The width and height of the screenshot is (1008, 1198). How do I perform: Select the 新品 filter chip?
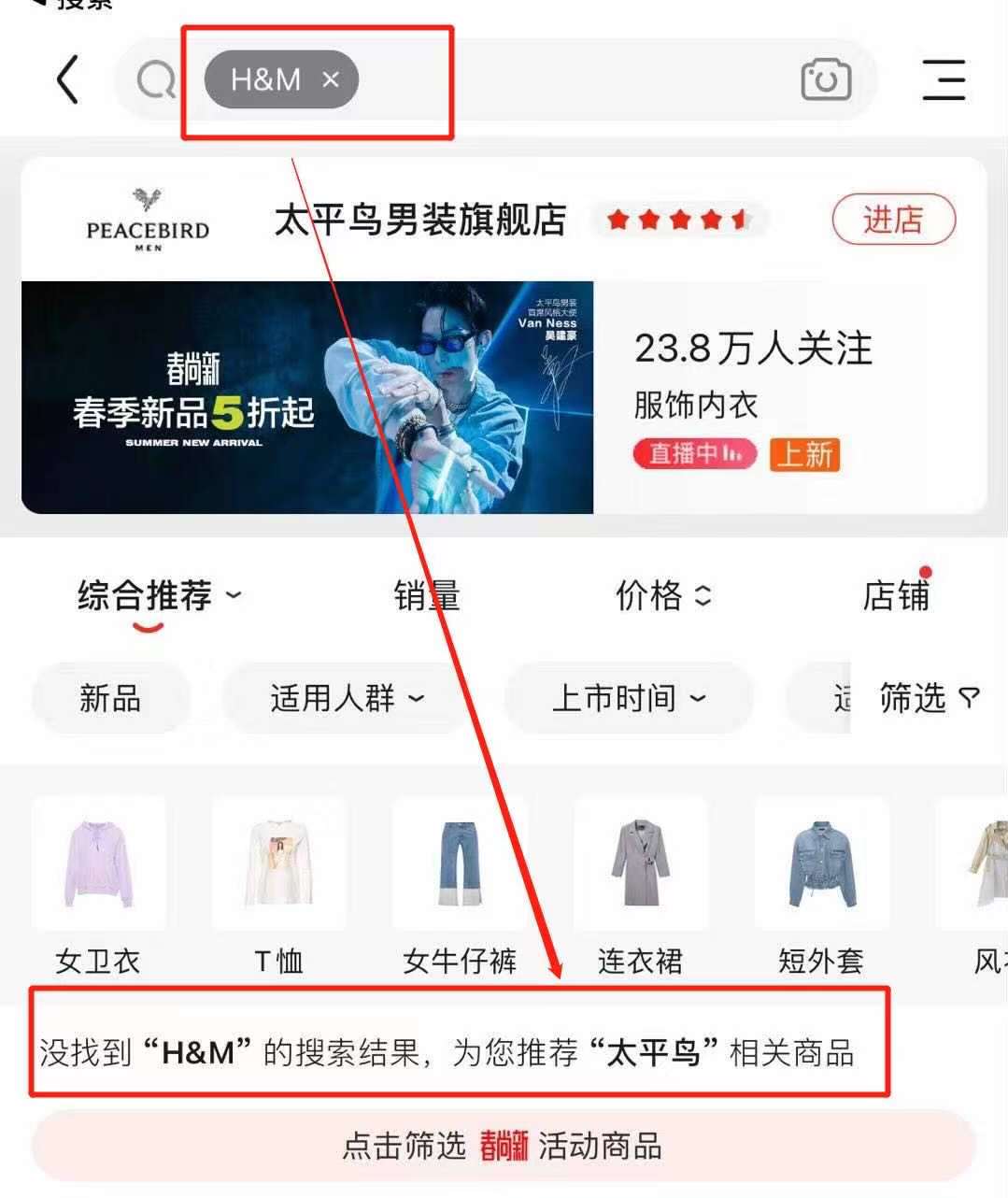(110, 698)
